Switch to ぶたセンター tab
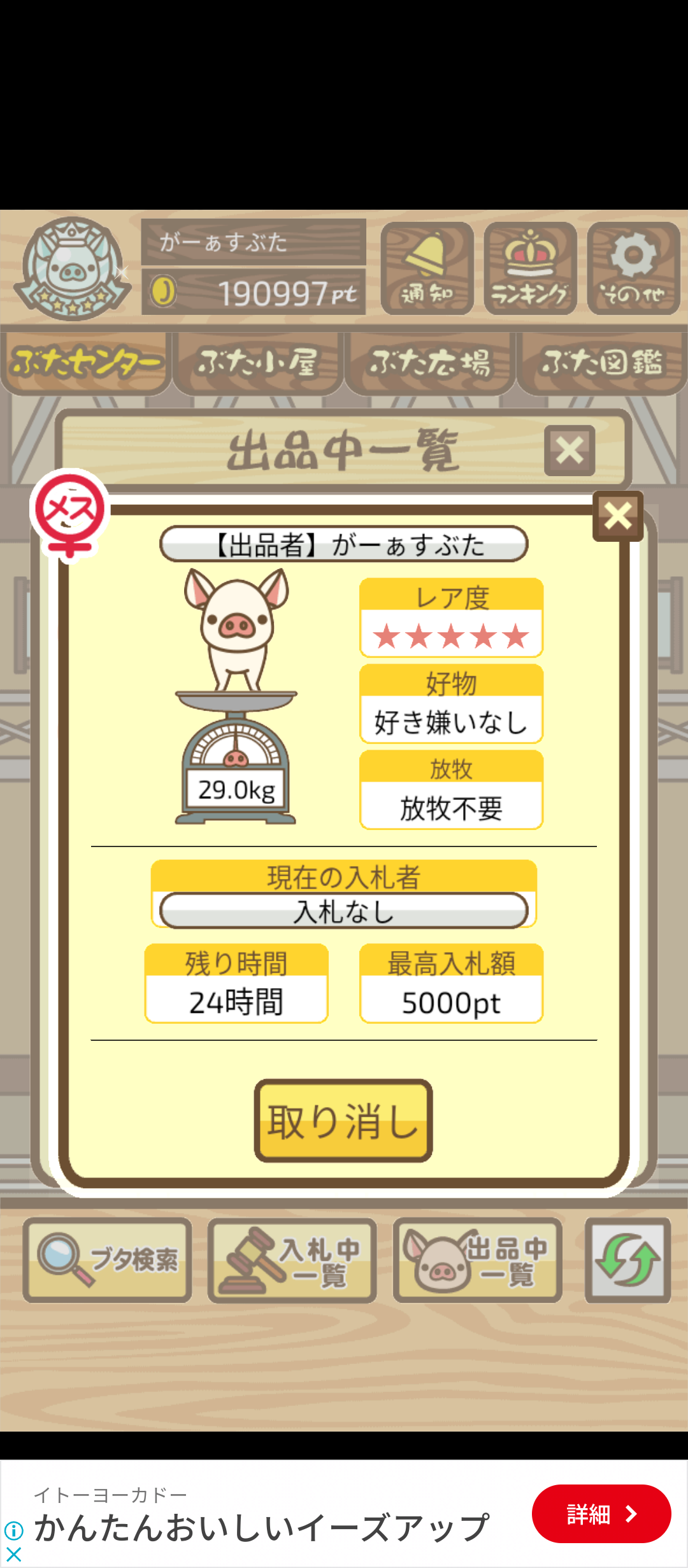This screenshot has width=688, height=1568. tap(86, 362)
